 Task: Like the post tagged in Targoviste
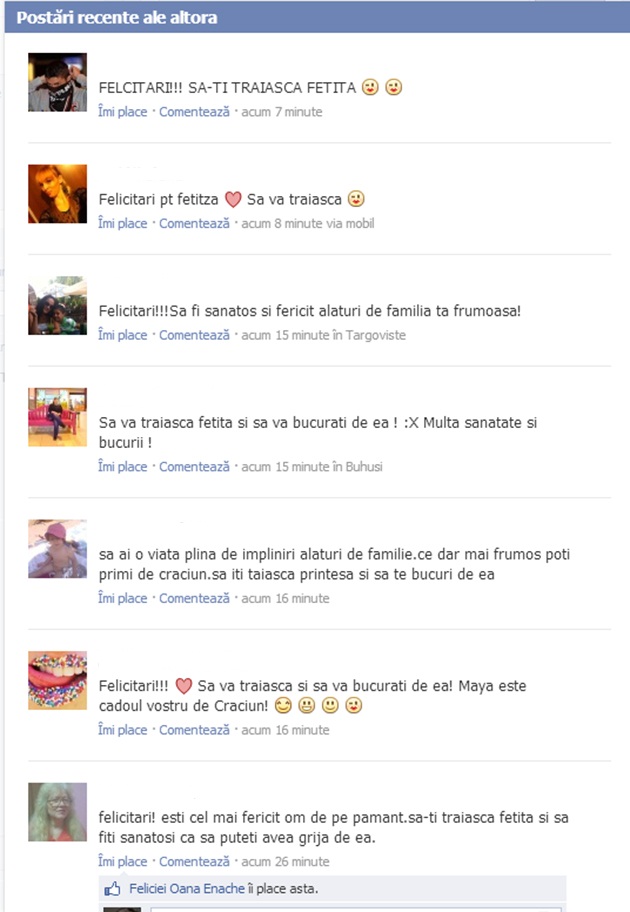[122, 336]
